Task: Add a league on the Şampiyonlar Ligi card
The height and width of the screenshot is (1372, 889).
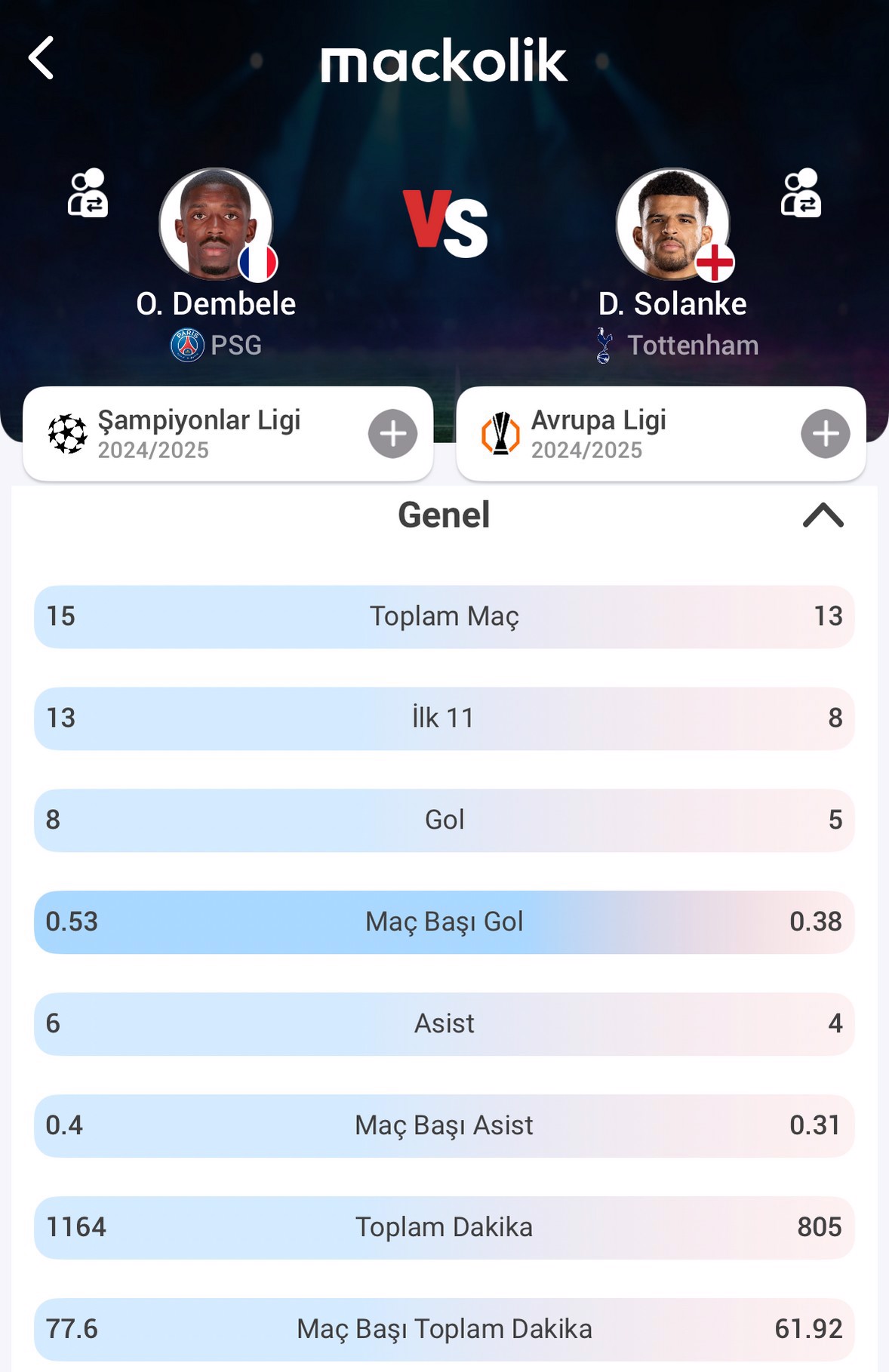Action: click(392, 434)
